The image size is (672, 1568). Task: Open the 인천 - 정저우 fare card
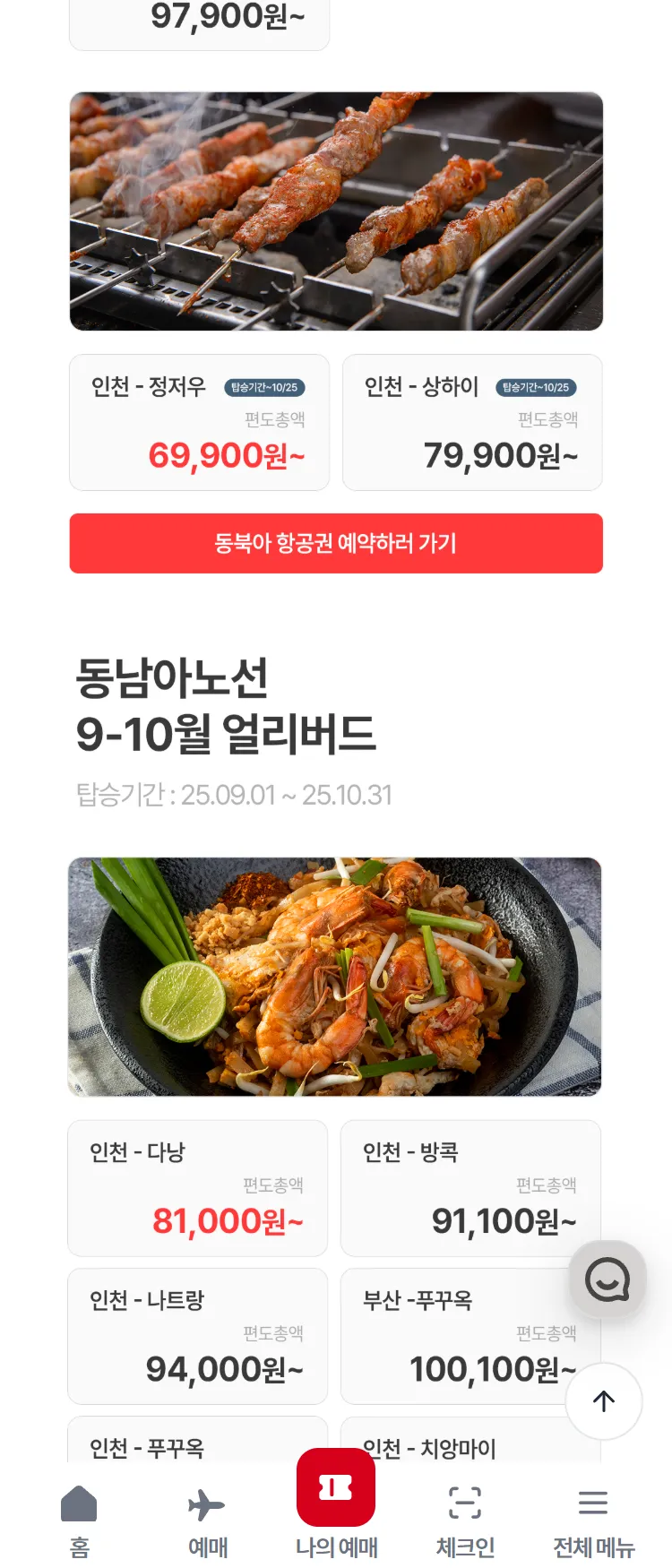coord(199,423)
